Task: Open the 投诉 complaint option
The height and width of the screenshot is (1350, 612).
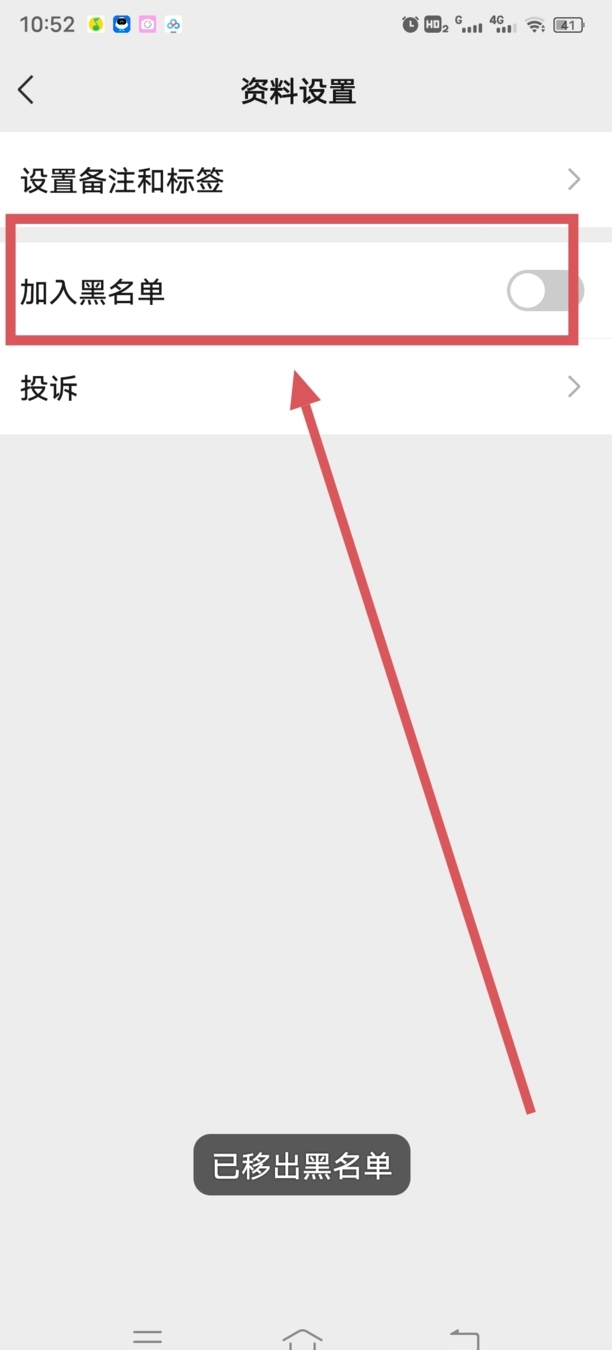Action: (300, 387)
